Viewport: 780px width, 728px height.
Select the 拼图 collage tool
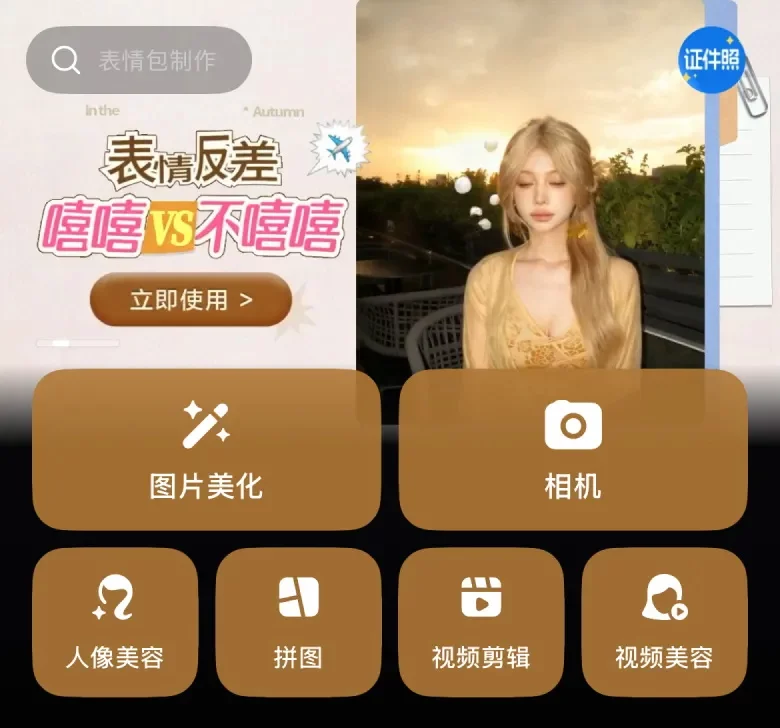298,622
